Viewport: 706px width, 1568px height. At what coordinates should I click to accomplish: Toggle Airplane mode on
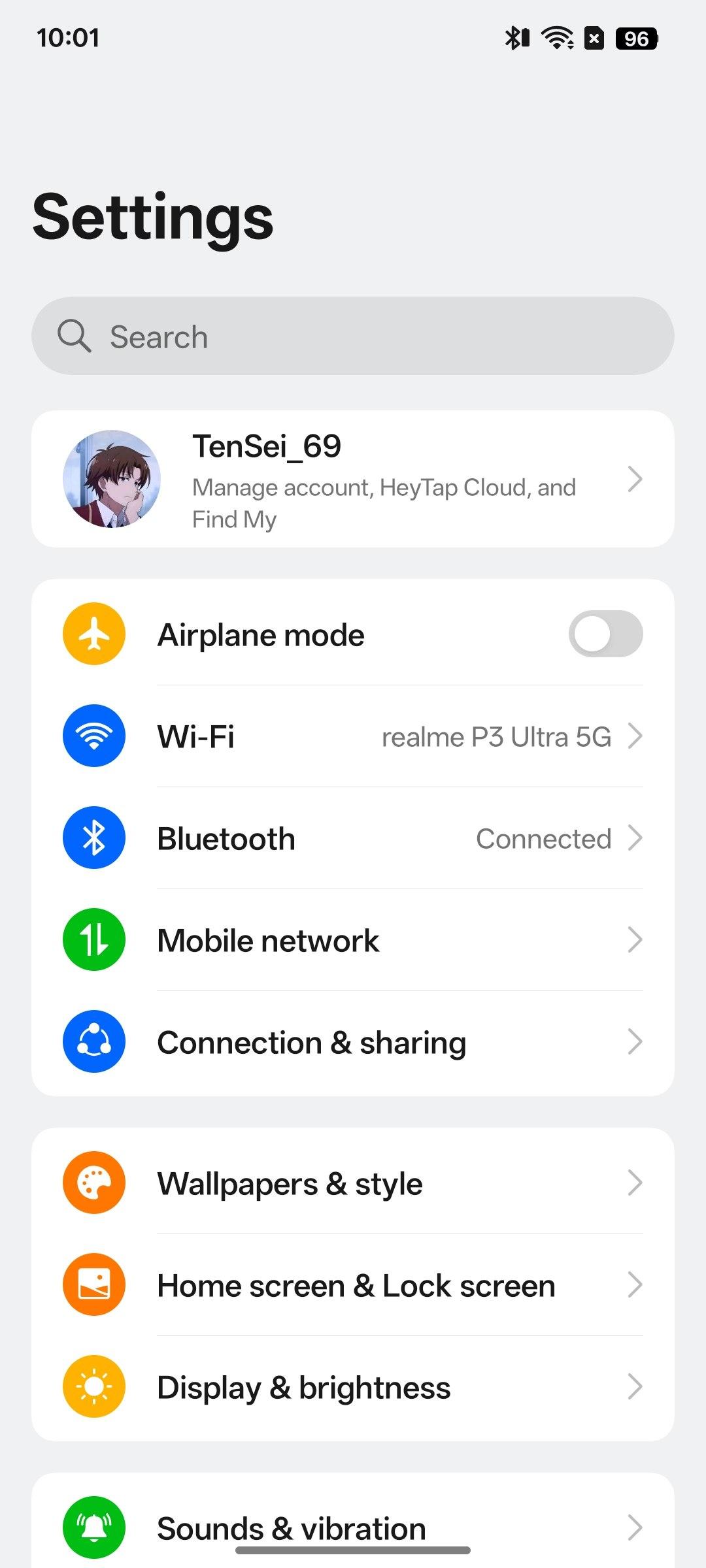pyautogui.click(x=605, y=634)
